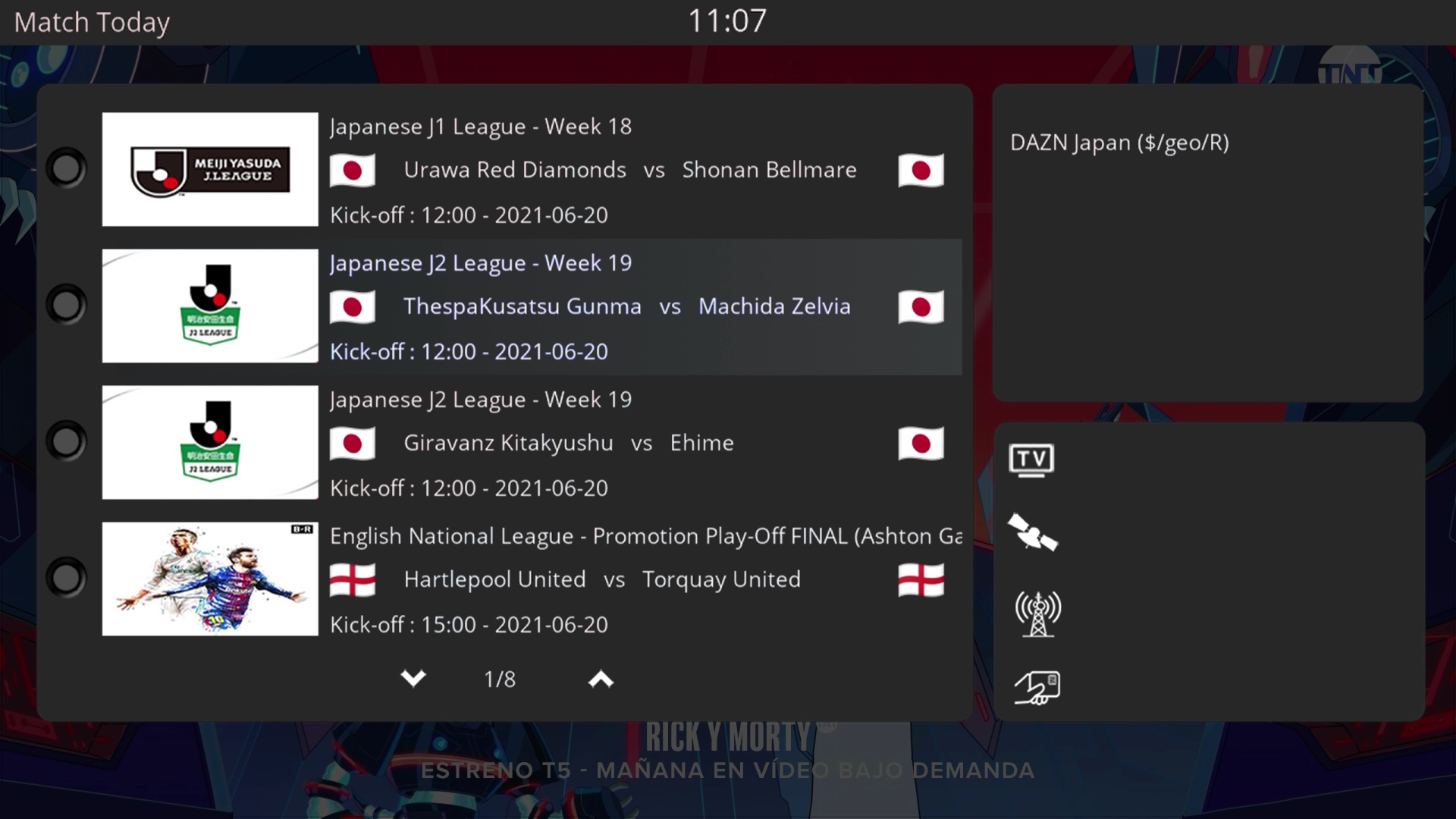The width and height of the screenshot is (1456, 819).
Task: Open Hartlepool United vs Torquay United match
Action: point(602,579)
